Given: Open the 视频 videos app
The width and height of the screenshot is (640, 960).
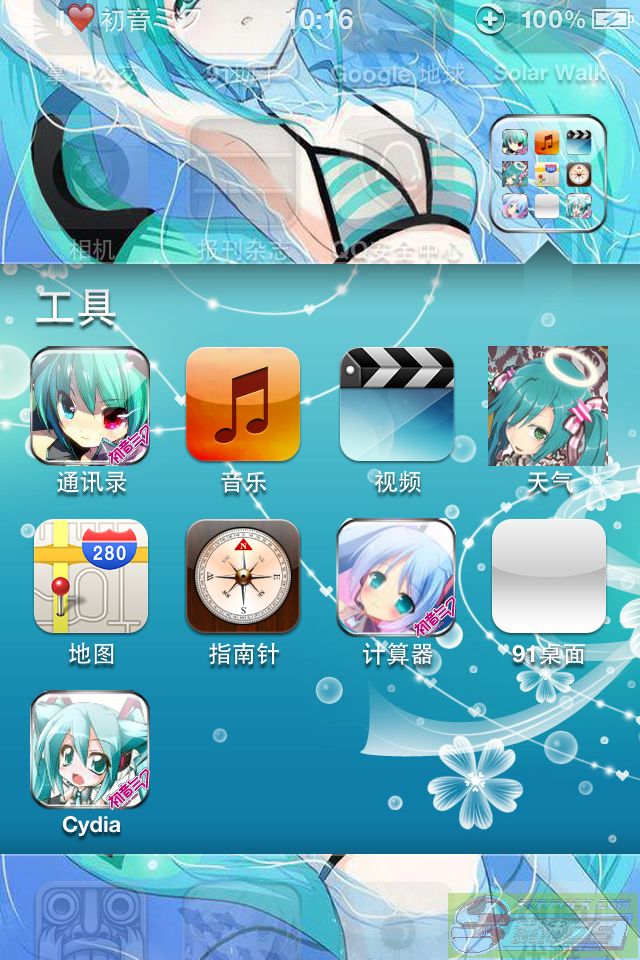Looking at the screenshot, I should (x=397, y=404).
